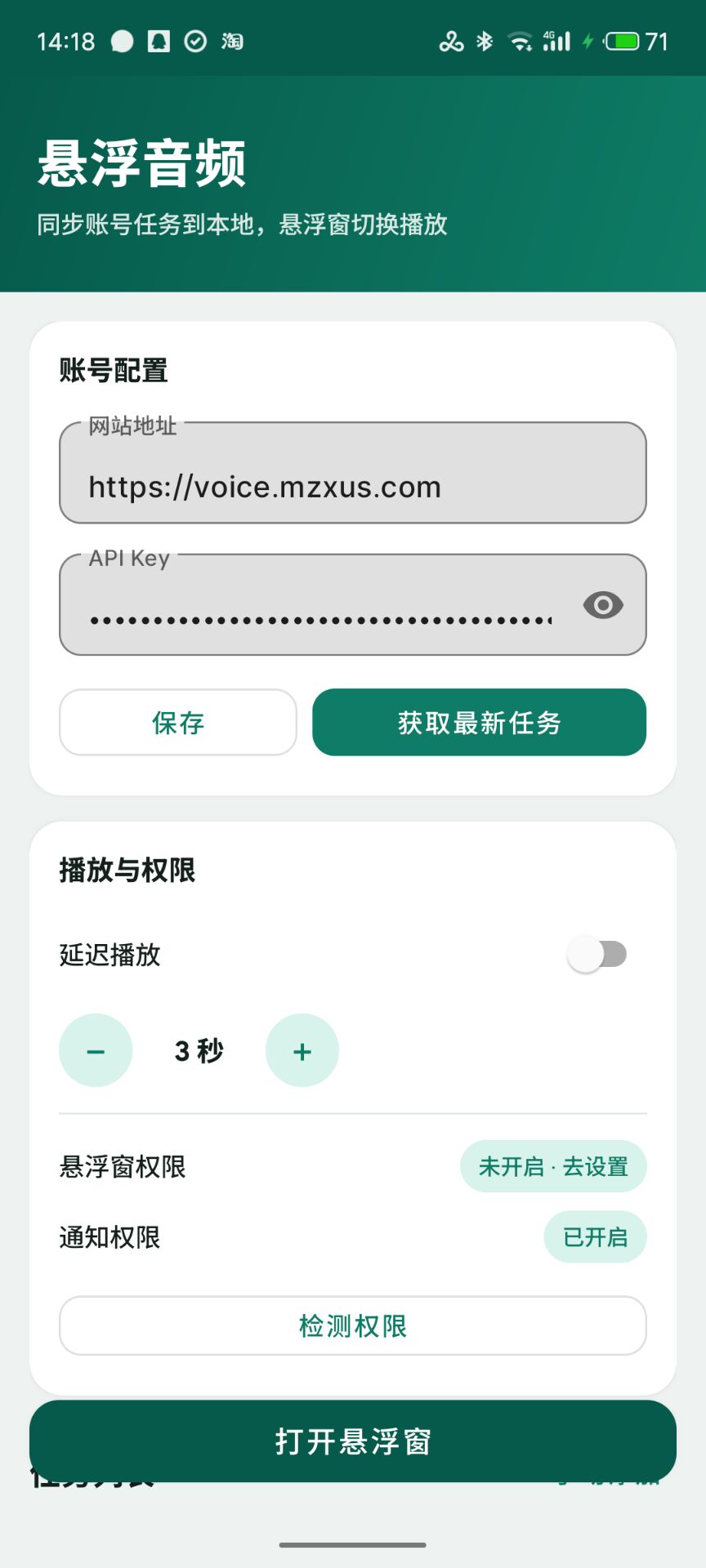Toggle the 延迟播放 switch
Viewport: 706px width, 1568px height.
[597, 954]
